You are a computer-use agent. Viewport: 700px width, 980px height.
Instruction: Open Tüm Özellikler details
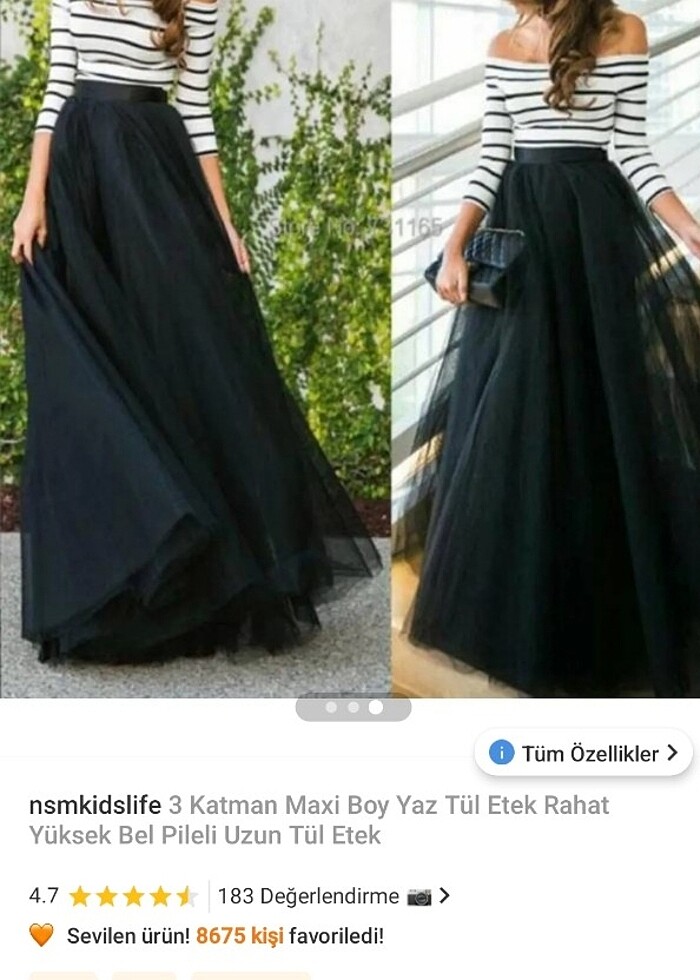point(583,753)
